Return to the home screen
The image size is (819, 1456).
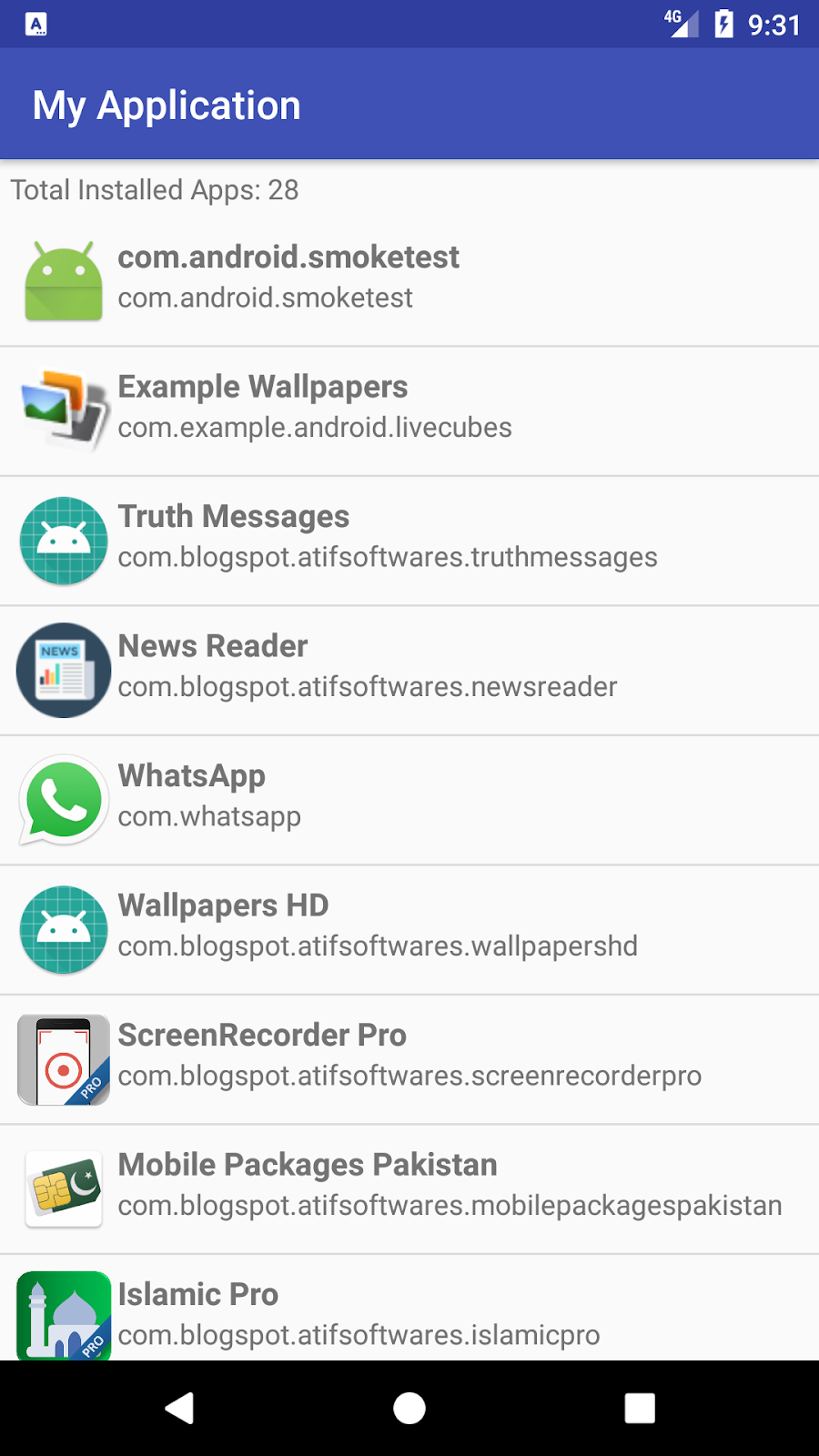pos(409,1408)
